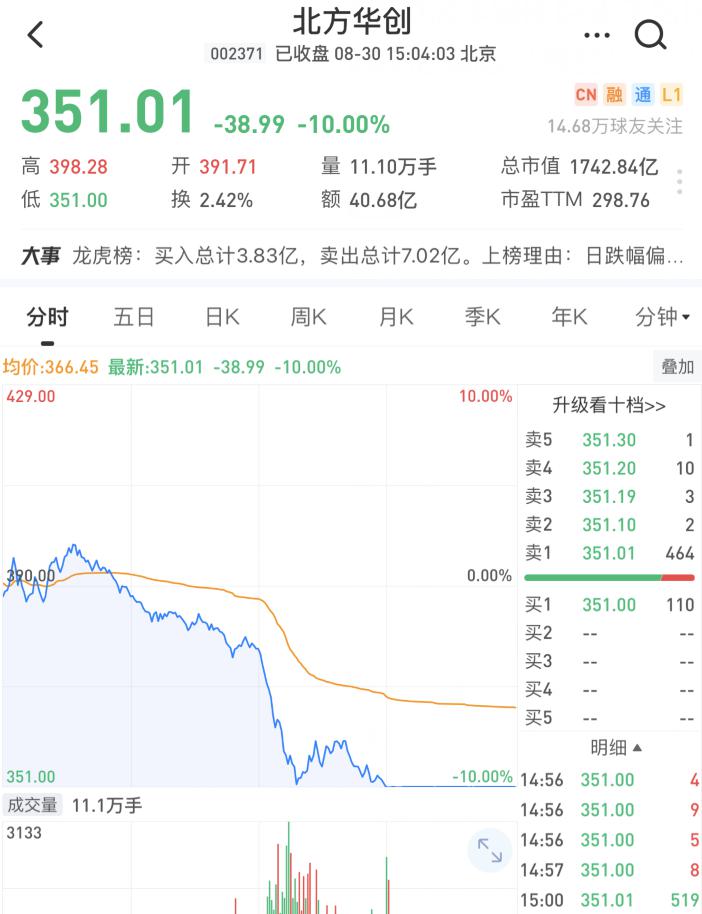Go back using the arrow icon
The image size is (702, 914).
coord(36,36)
